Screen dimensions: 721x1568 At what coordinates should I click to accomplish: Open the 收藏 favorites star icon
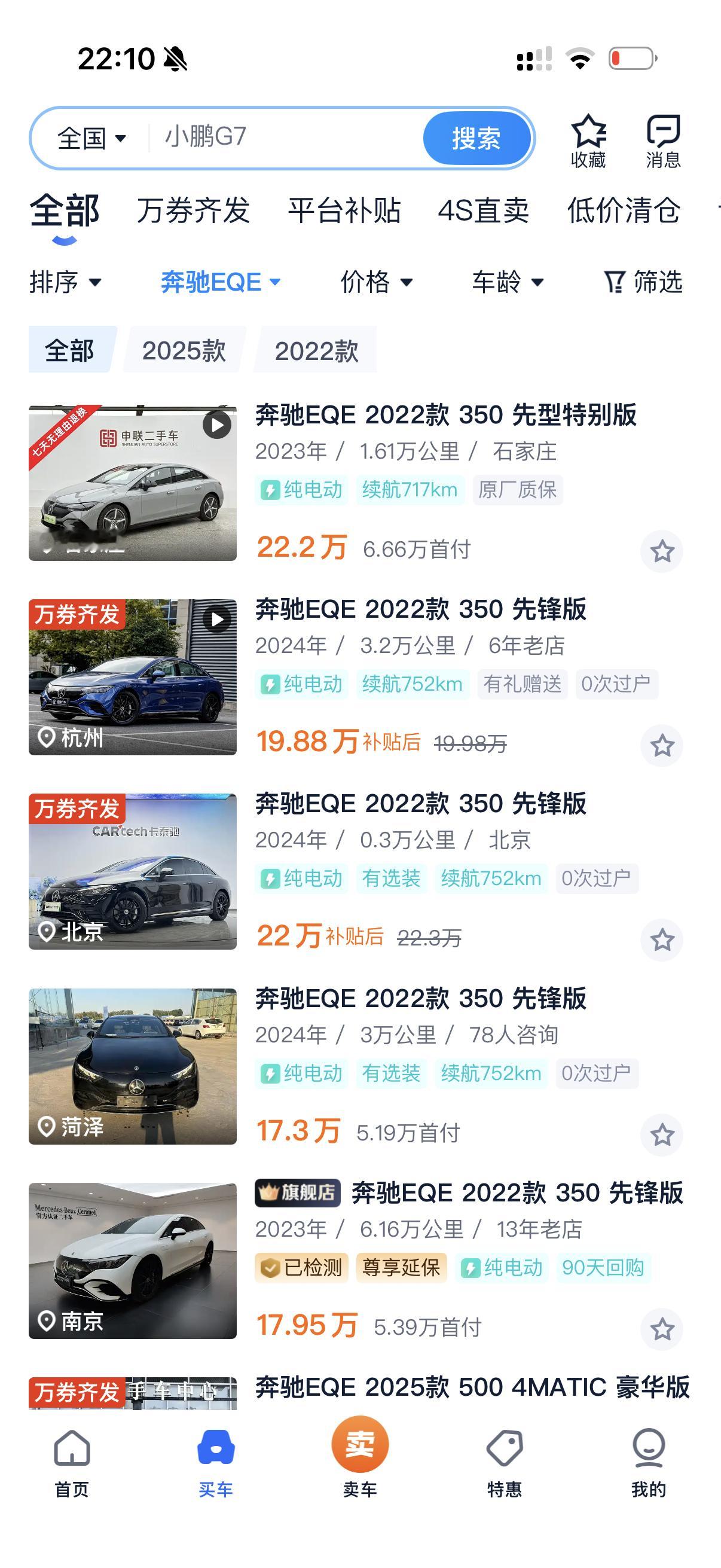[x=588, y=140]
